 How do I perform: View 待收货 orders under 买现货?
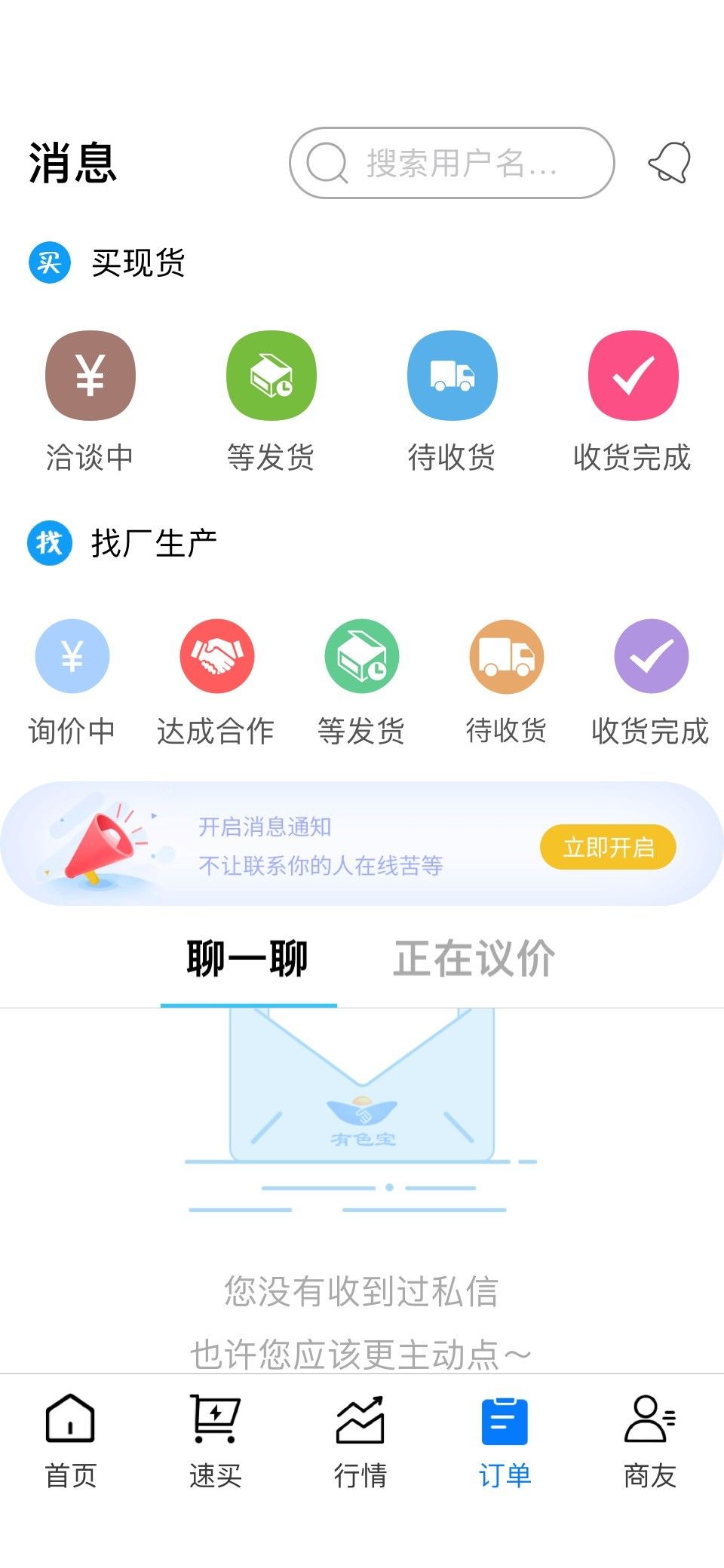pos(452,401)
